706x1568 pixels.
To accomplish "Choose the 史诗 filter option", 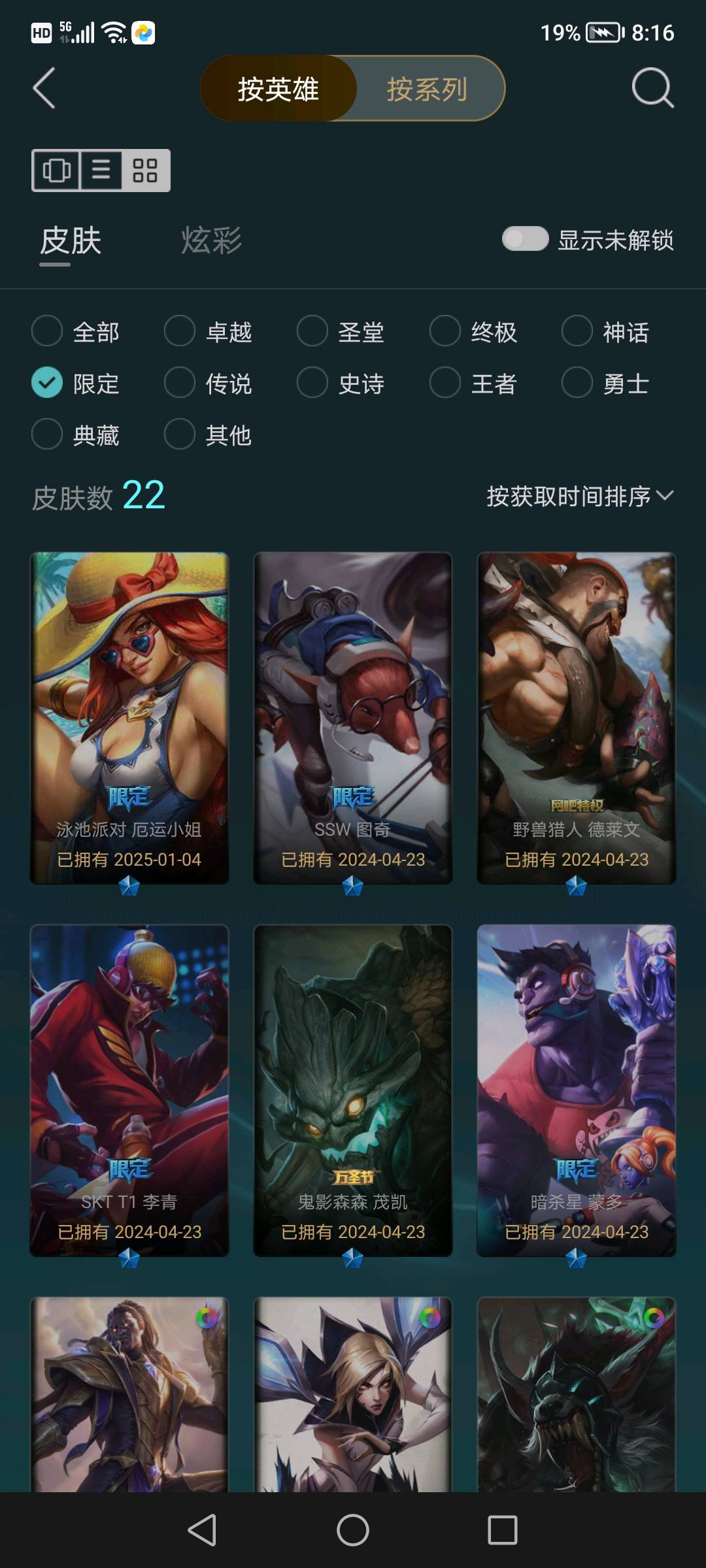I will 312,383.
